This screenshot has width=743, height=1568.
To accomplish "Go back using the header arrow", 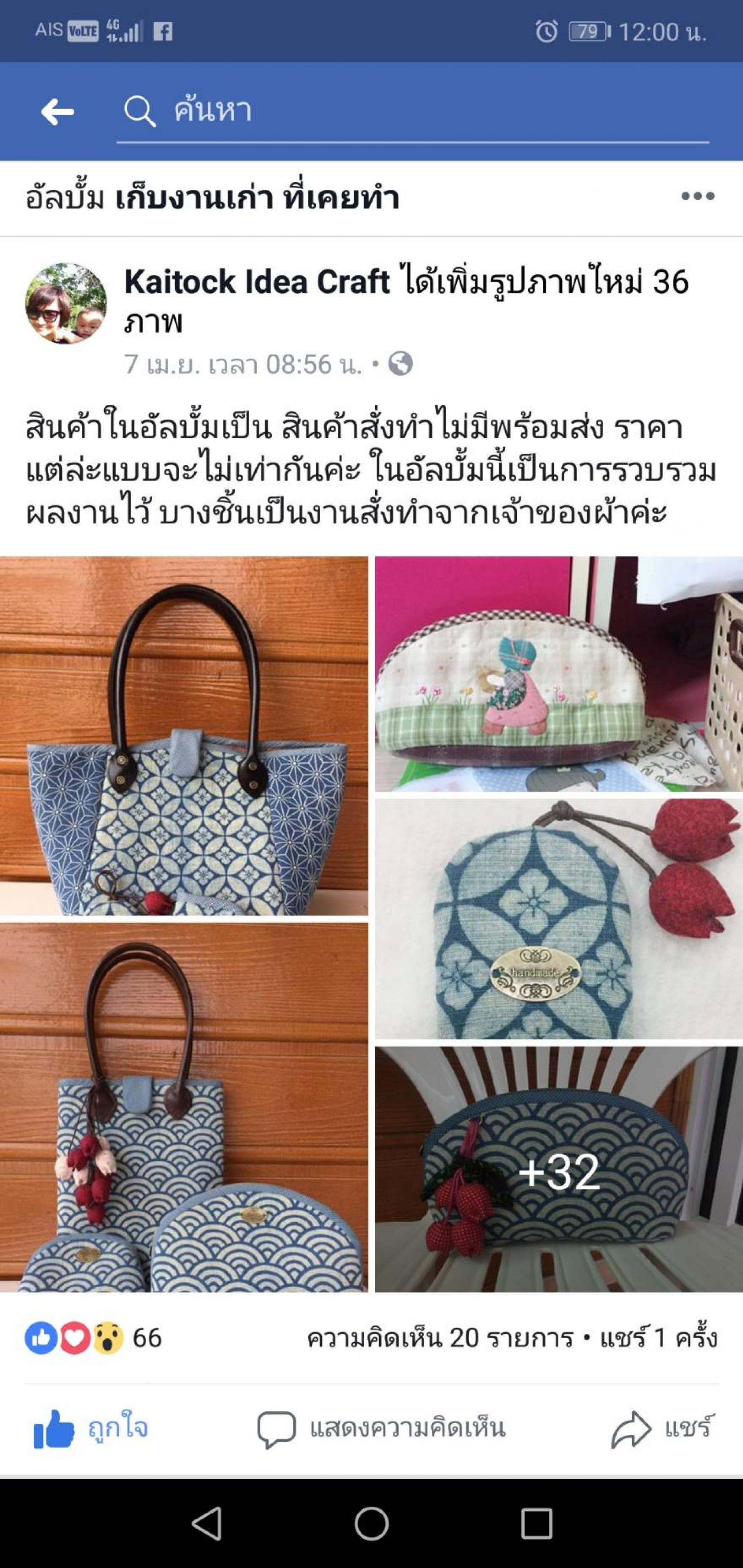I will click(x=57, y=112).
